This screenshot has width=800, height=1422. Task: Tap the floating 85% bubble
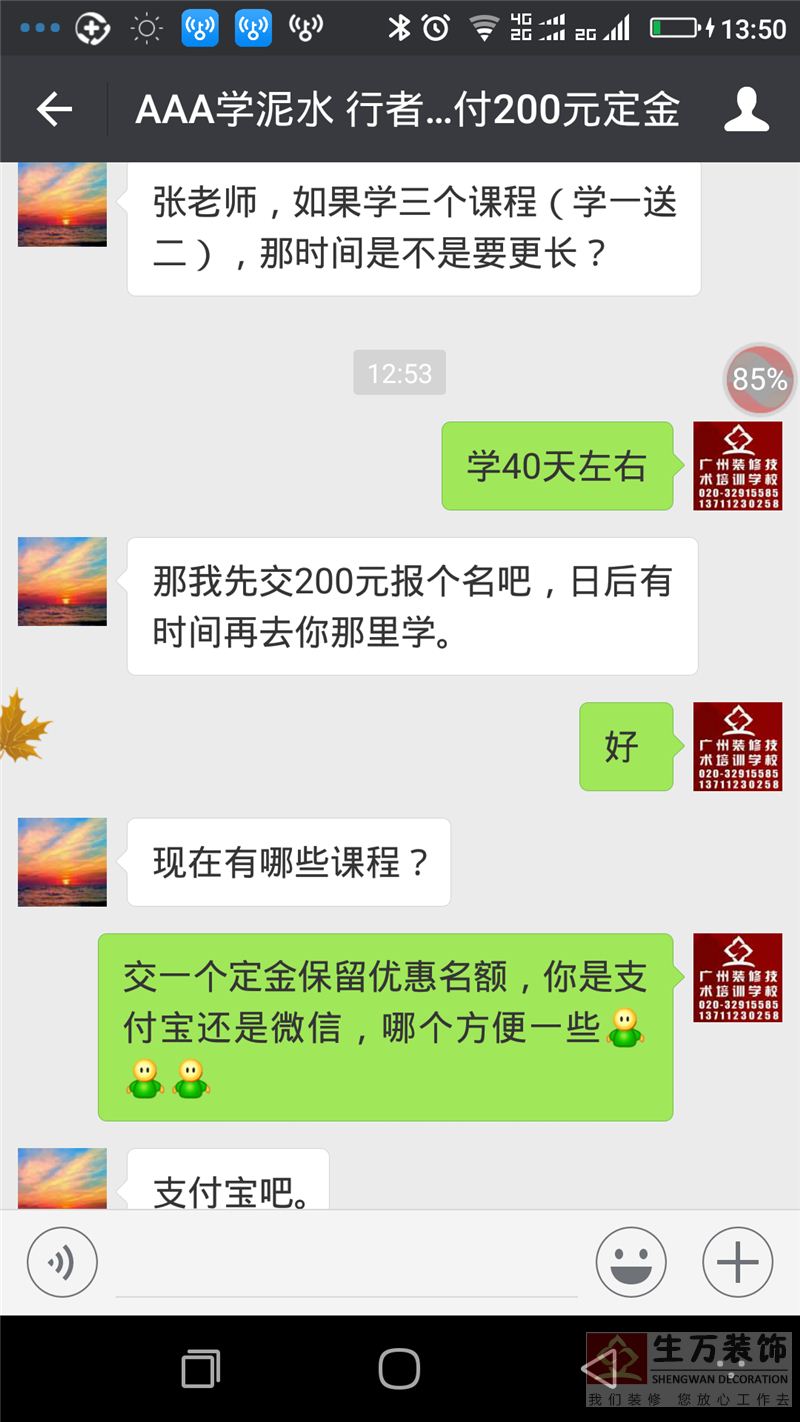[x=760, y=379]
